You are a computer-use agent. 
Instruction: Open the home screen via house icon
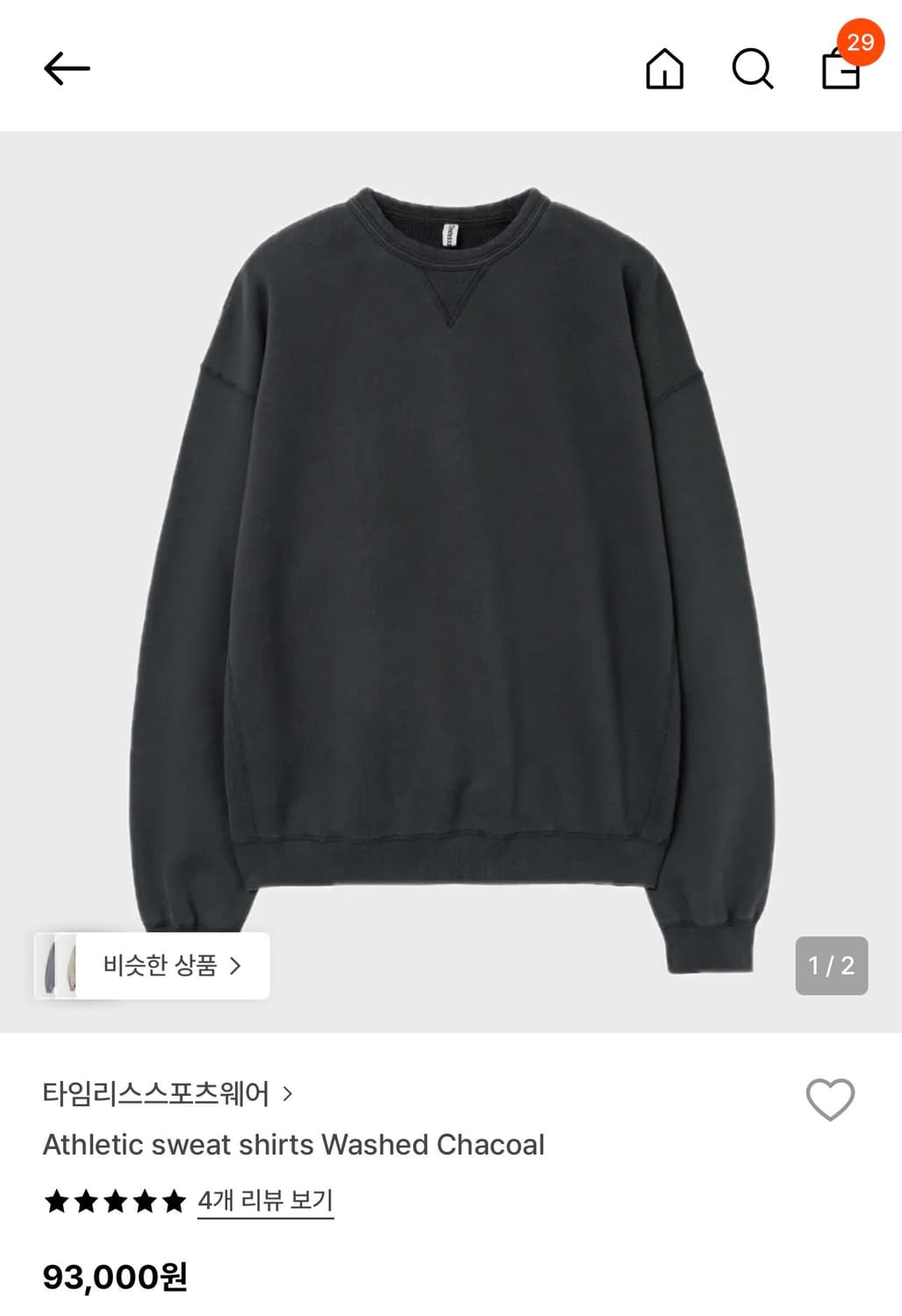666,70
